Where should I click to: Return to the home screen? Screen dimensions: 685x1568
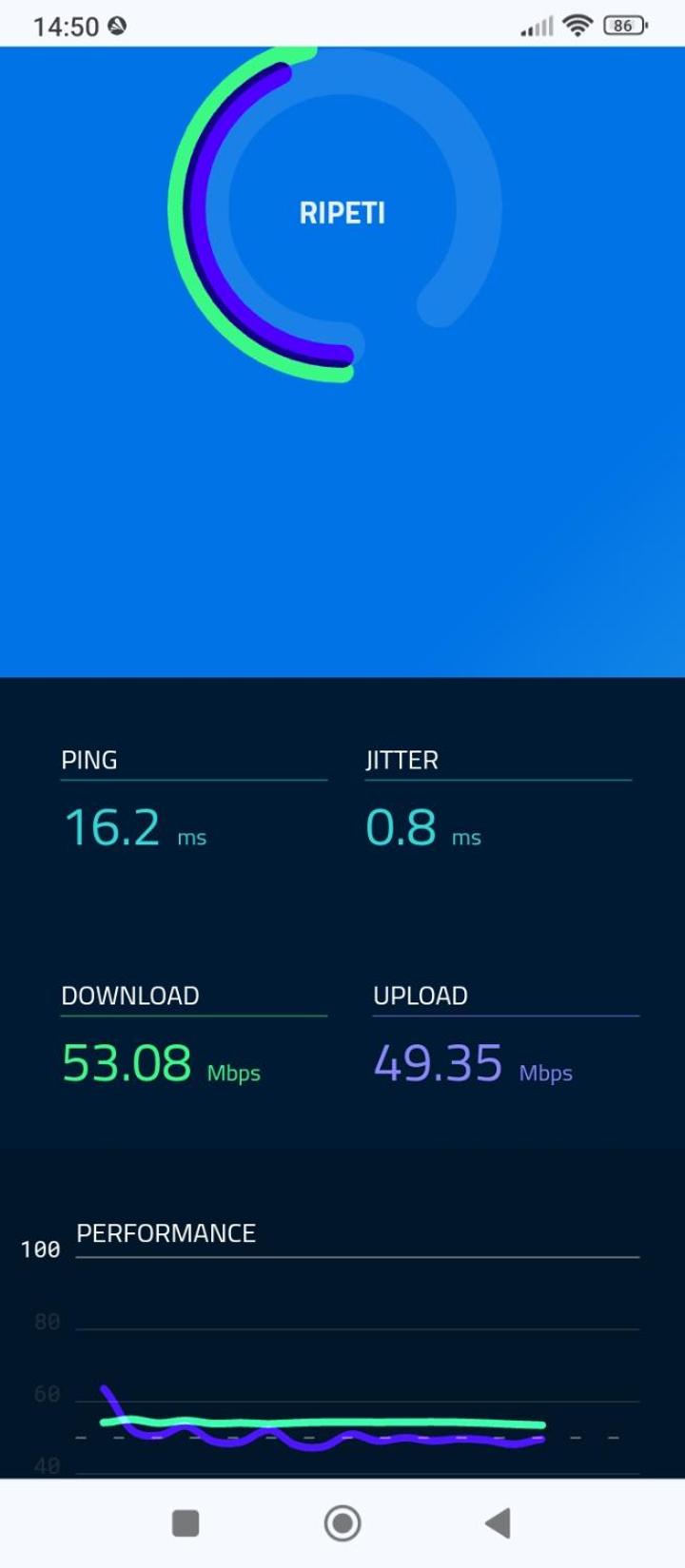(x=342, y=1522)
